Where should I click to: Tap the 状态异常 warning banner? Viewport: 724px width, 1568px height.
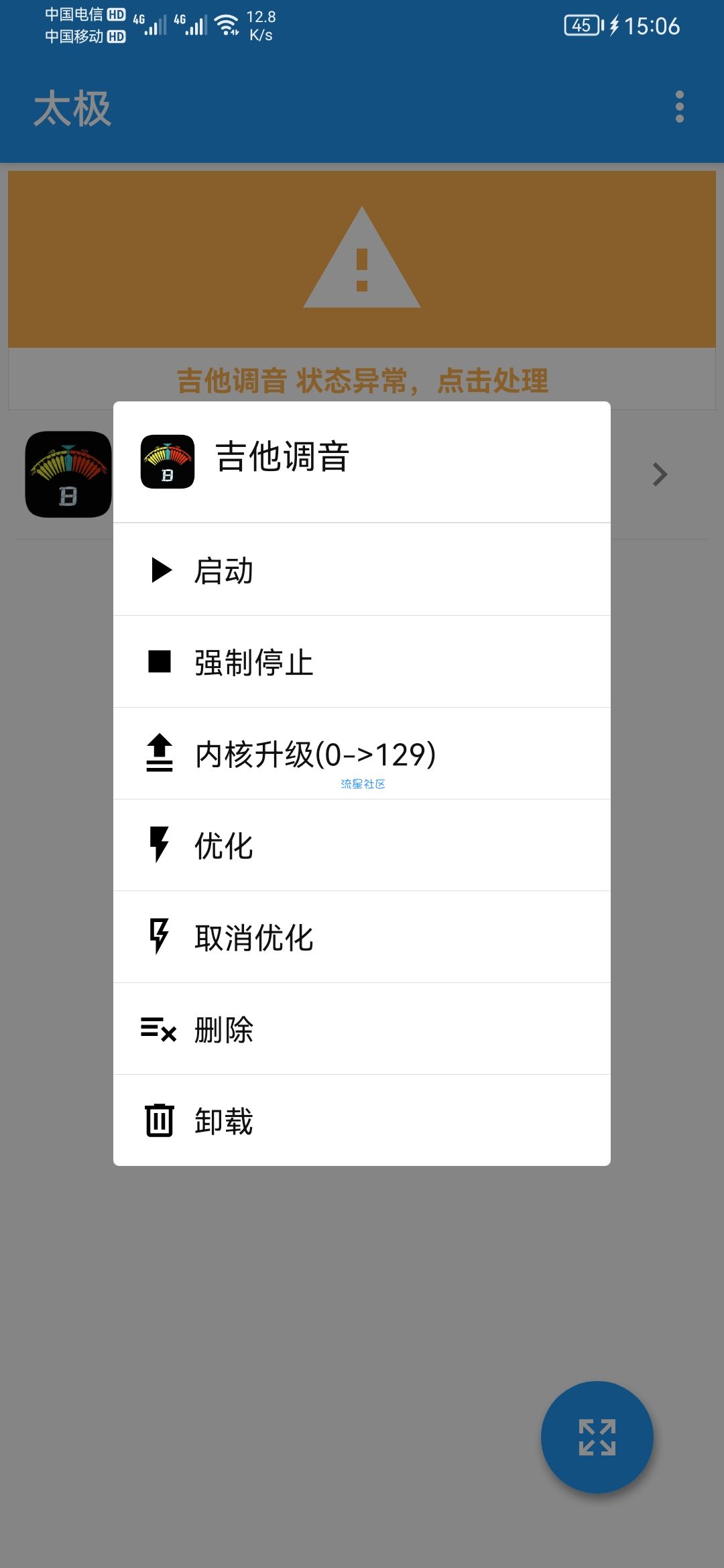(362, 289)
